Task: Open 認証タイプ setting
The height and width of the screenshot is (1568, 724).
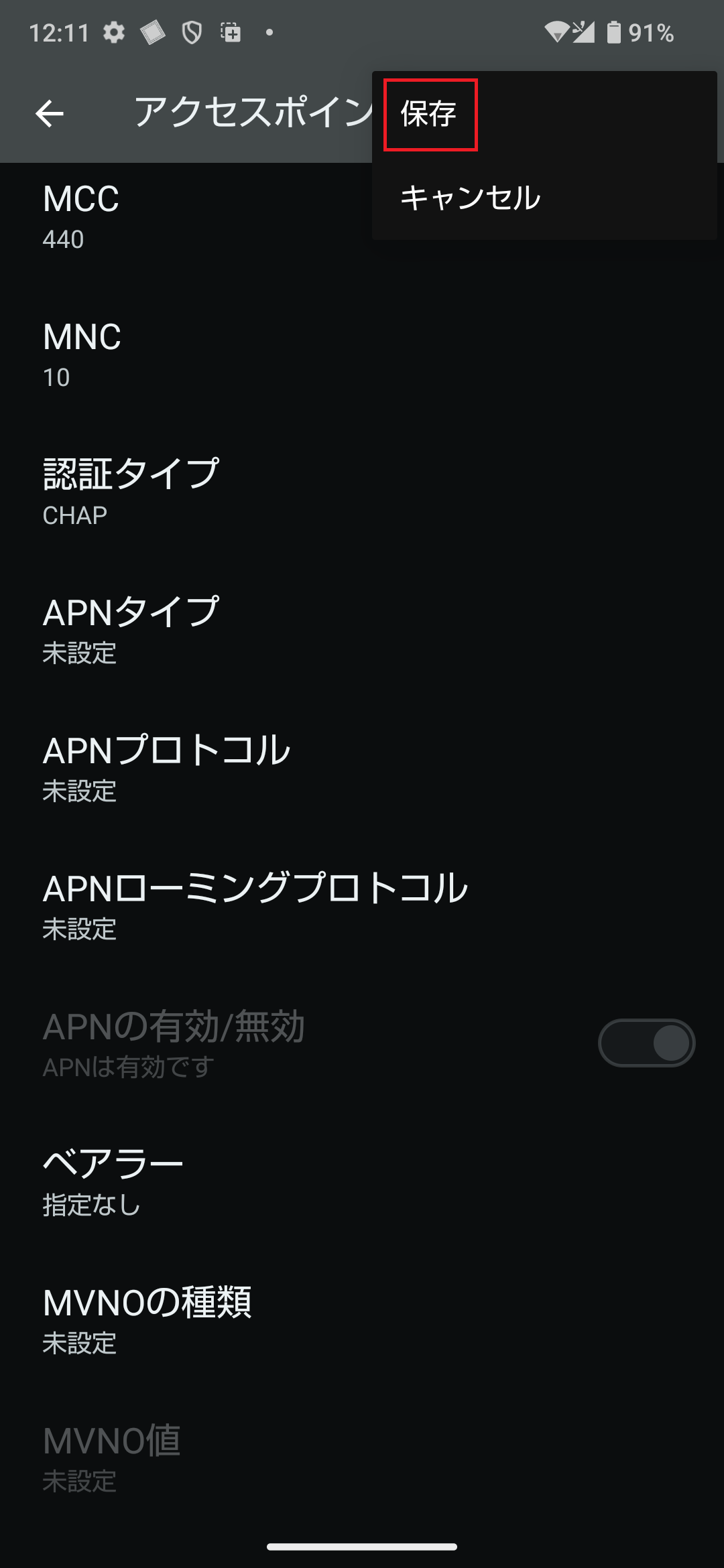Action: [362, 493]
